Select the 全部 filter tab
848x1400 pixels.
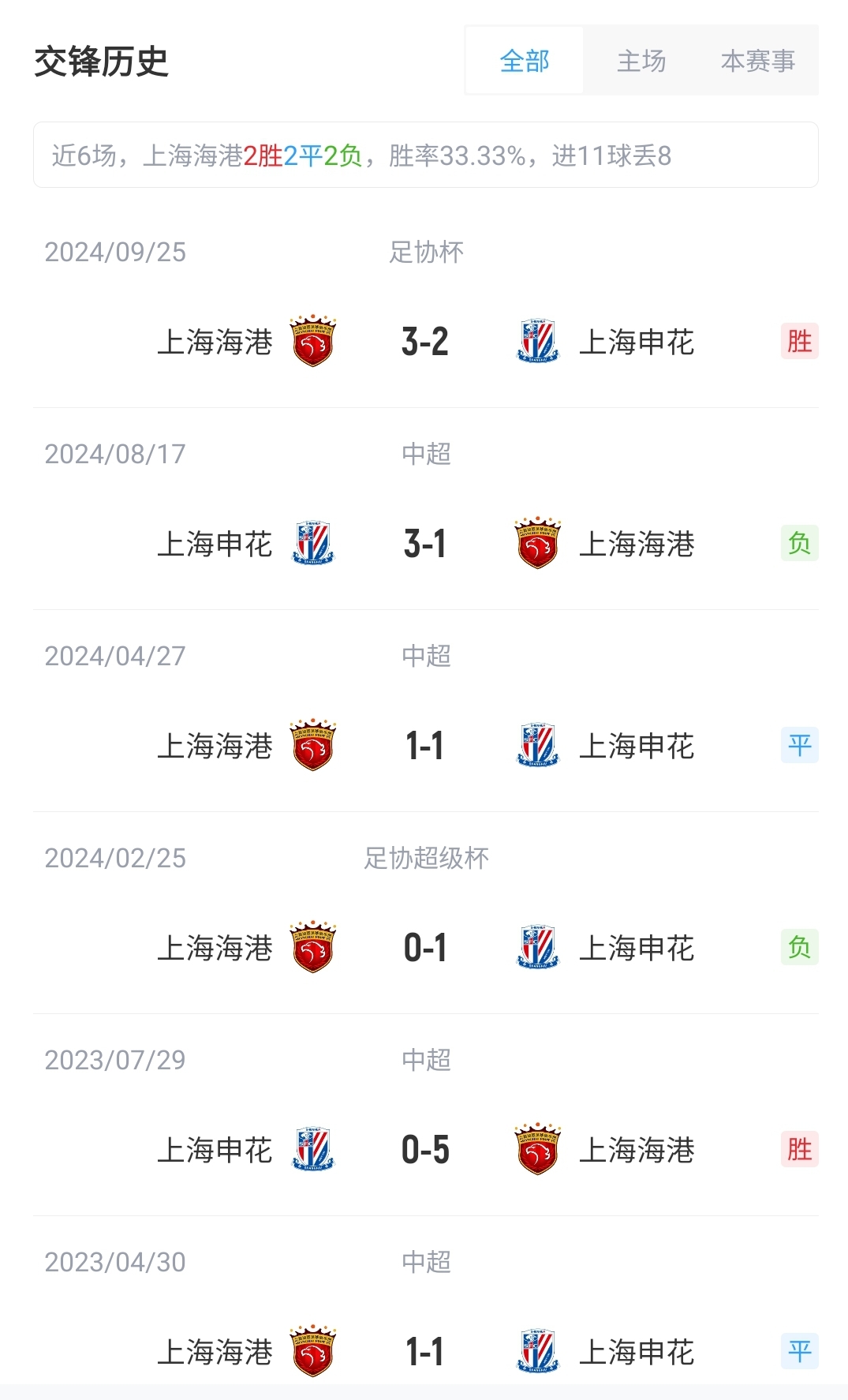525,61
